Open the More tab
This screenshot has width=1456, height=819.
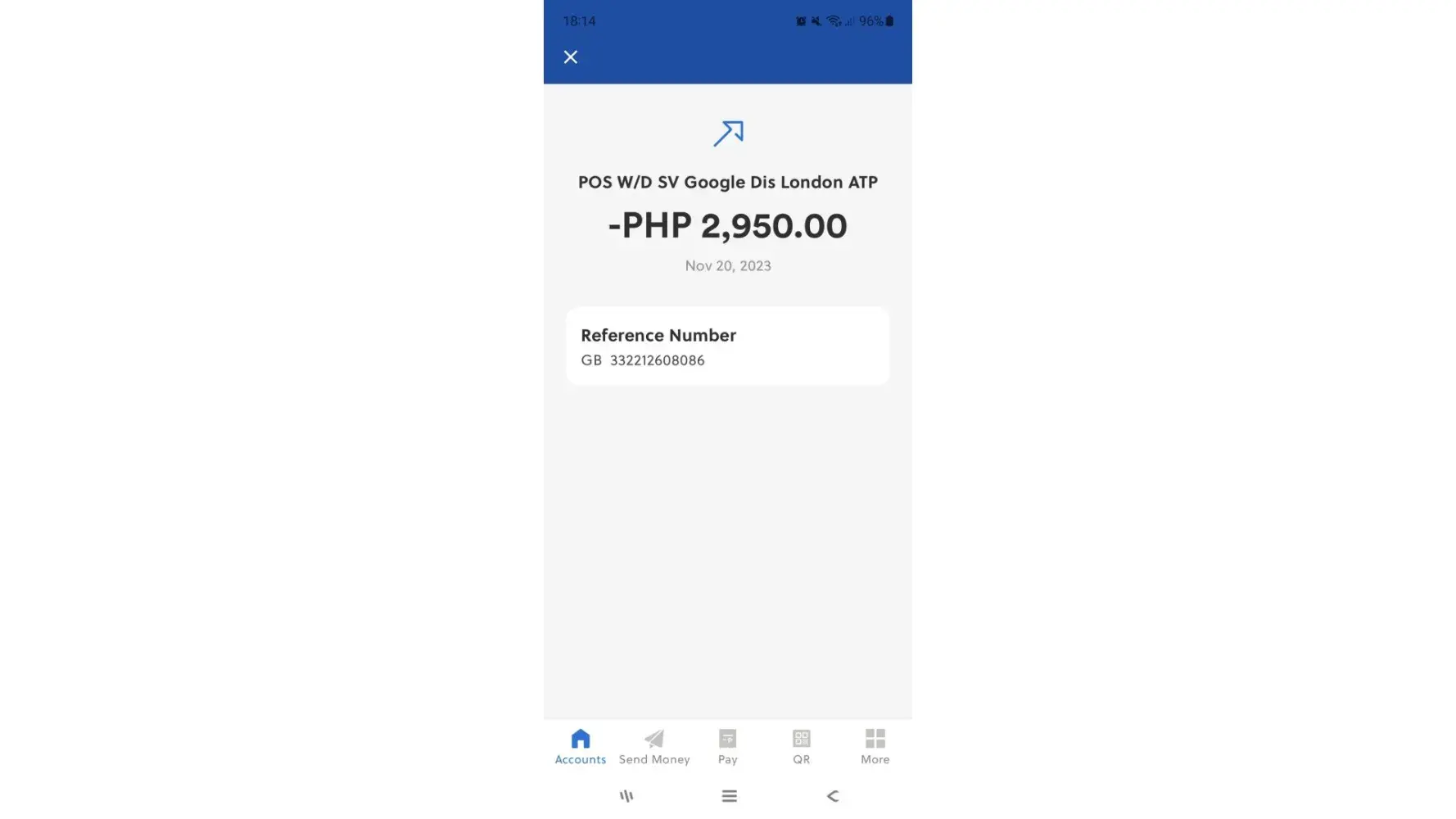pos(875,746)
